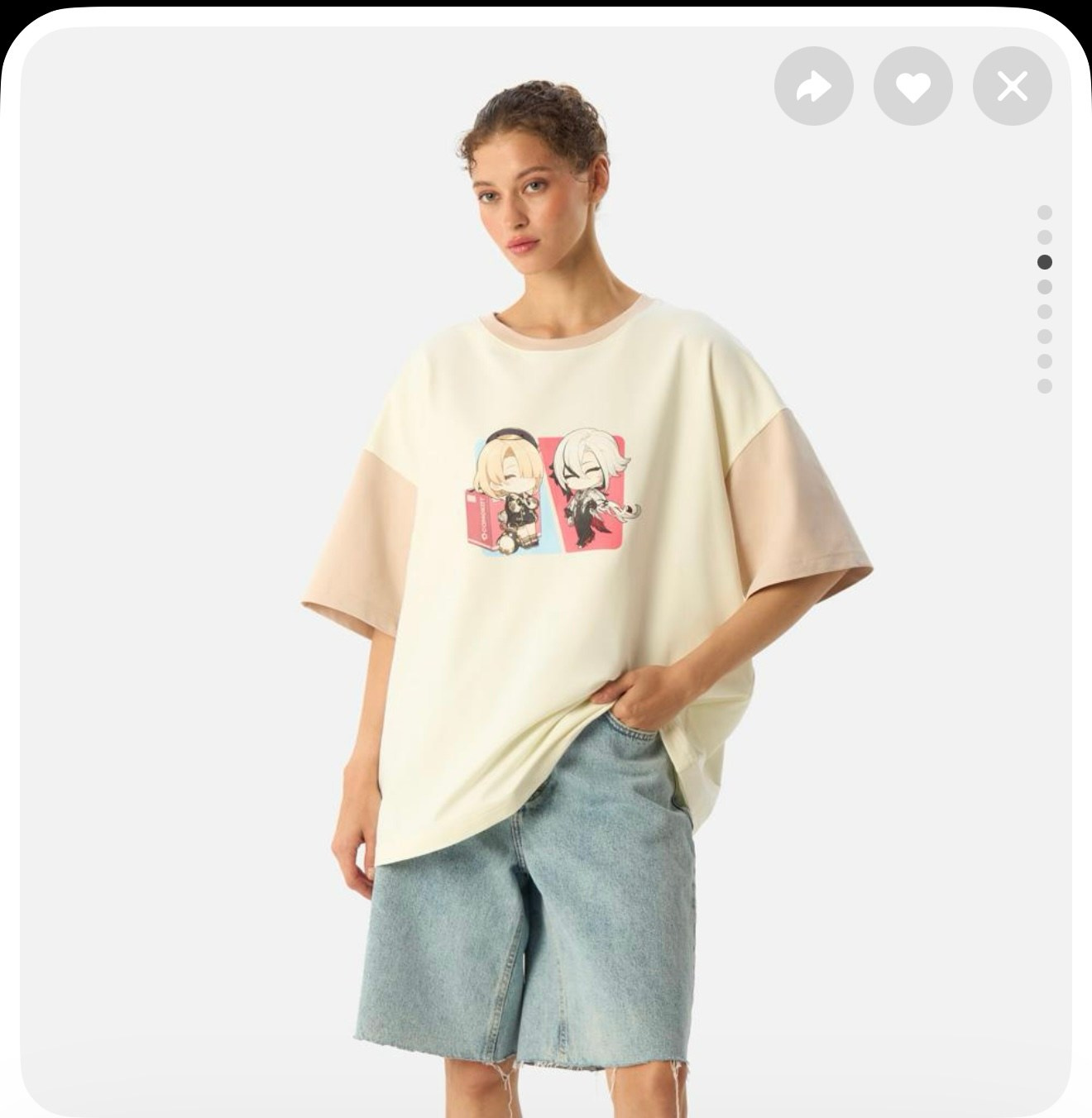This screenshot has height=1118, width=1092.
Task: Close the product image viewer
Action: [x=1012, y=86]
